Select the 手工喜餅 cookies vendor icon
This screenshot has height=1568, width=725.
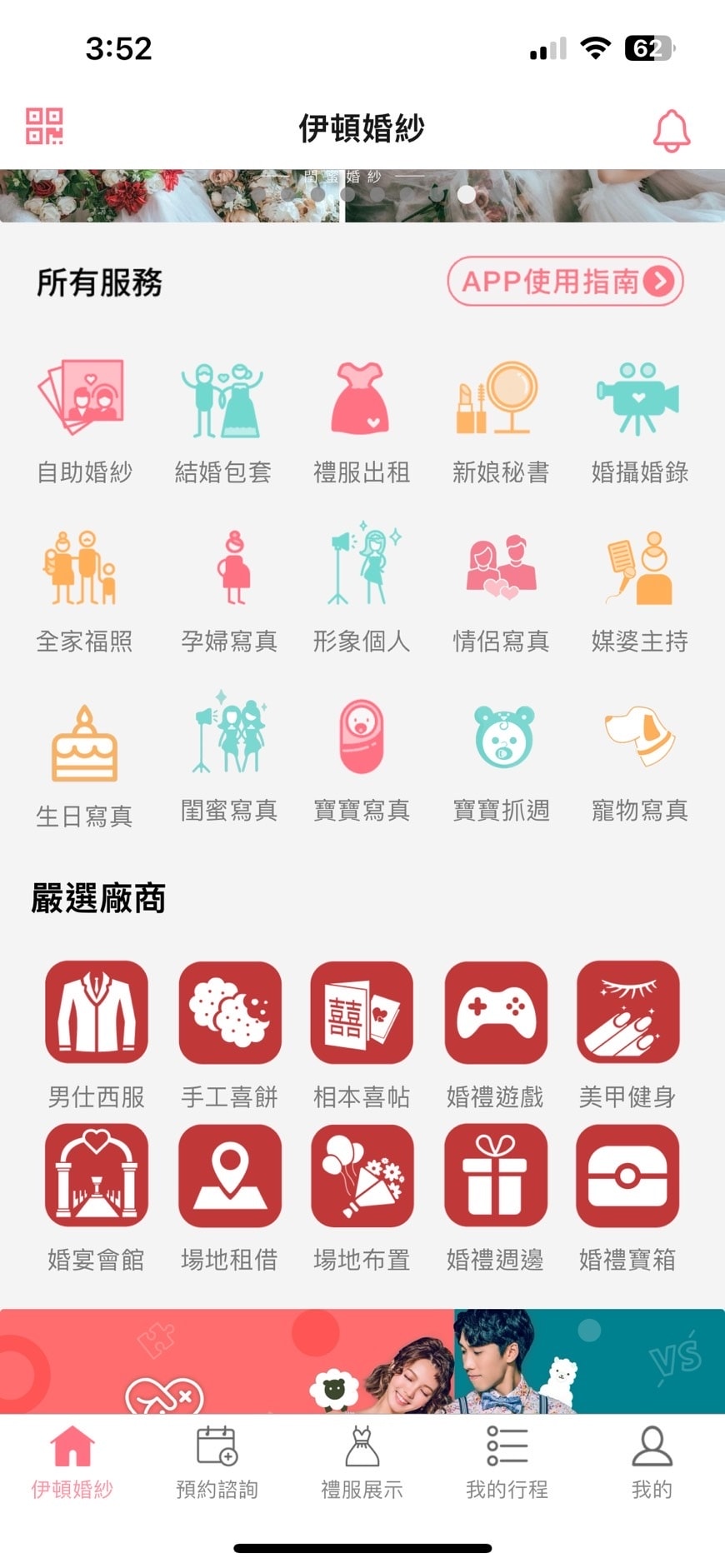[229, 1012]
